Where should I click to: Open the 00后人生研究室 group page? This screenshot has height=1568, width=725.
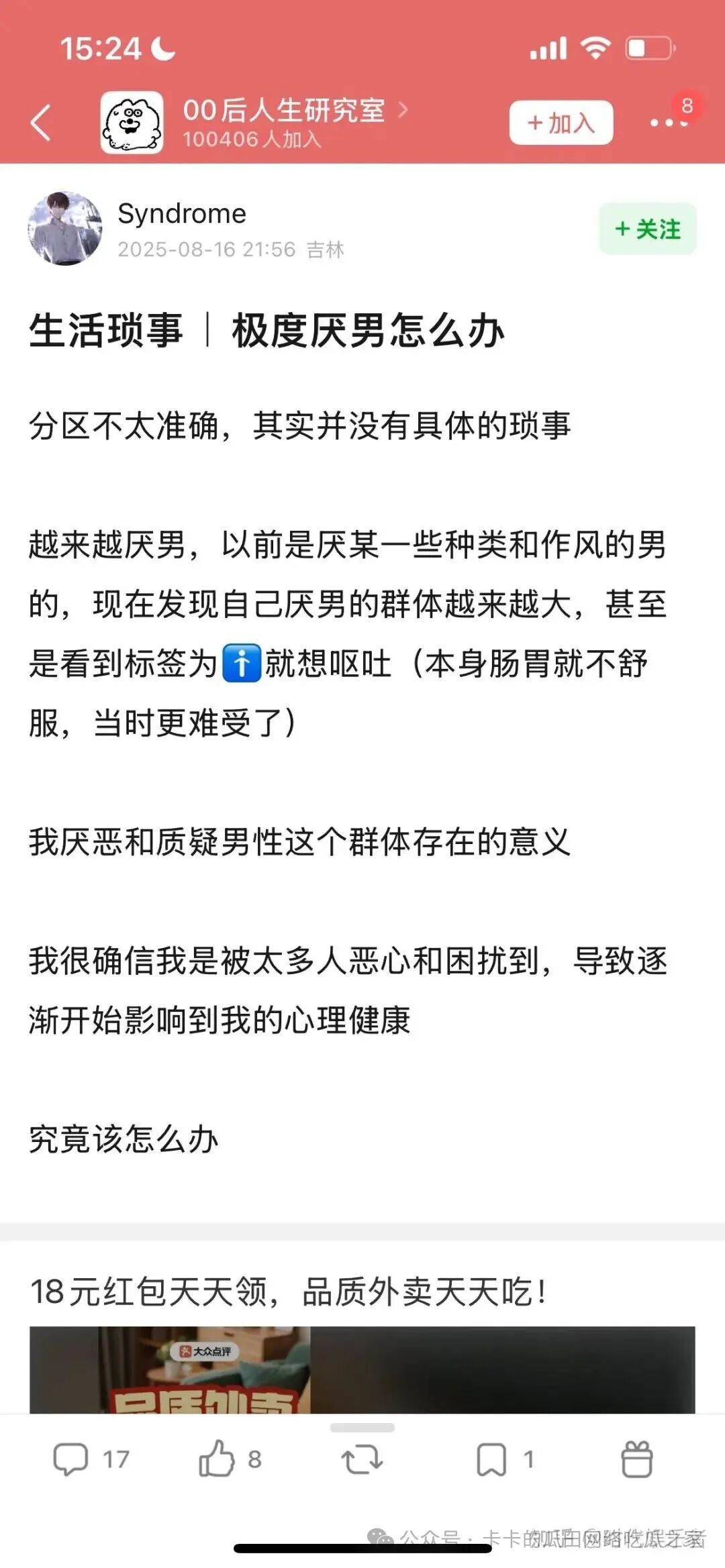click(x=283, y=111)
